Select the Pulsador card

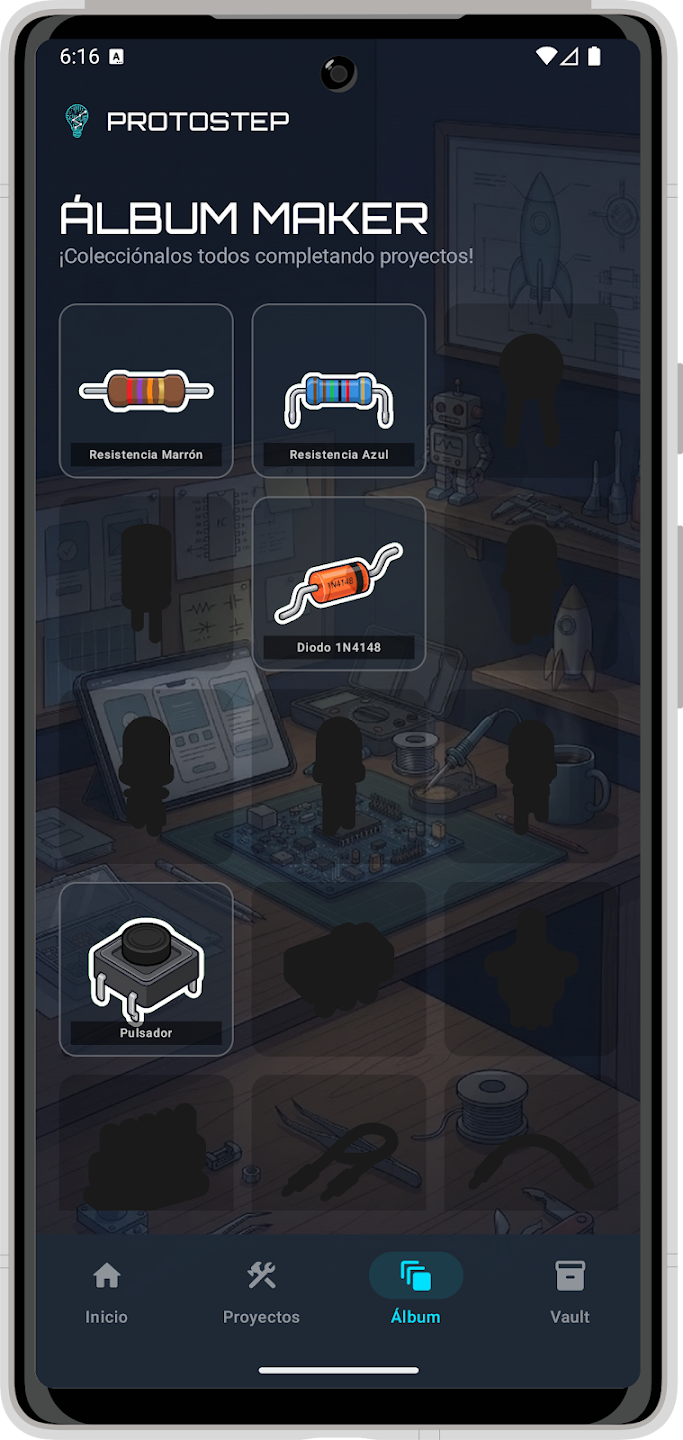pos(146,968)
